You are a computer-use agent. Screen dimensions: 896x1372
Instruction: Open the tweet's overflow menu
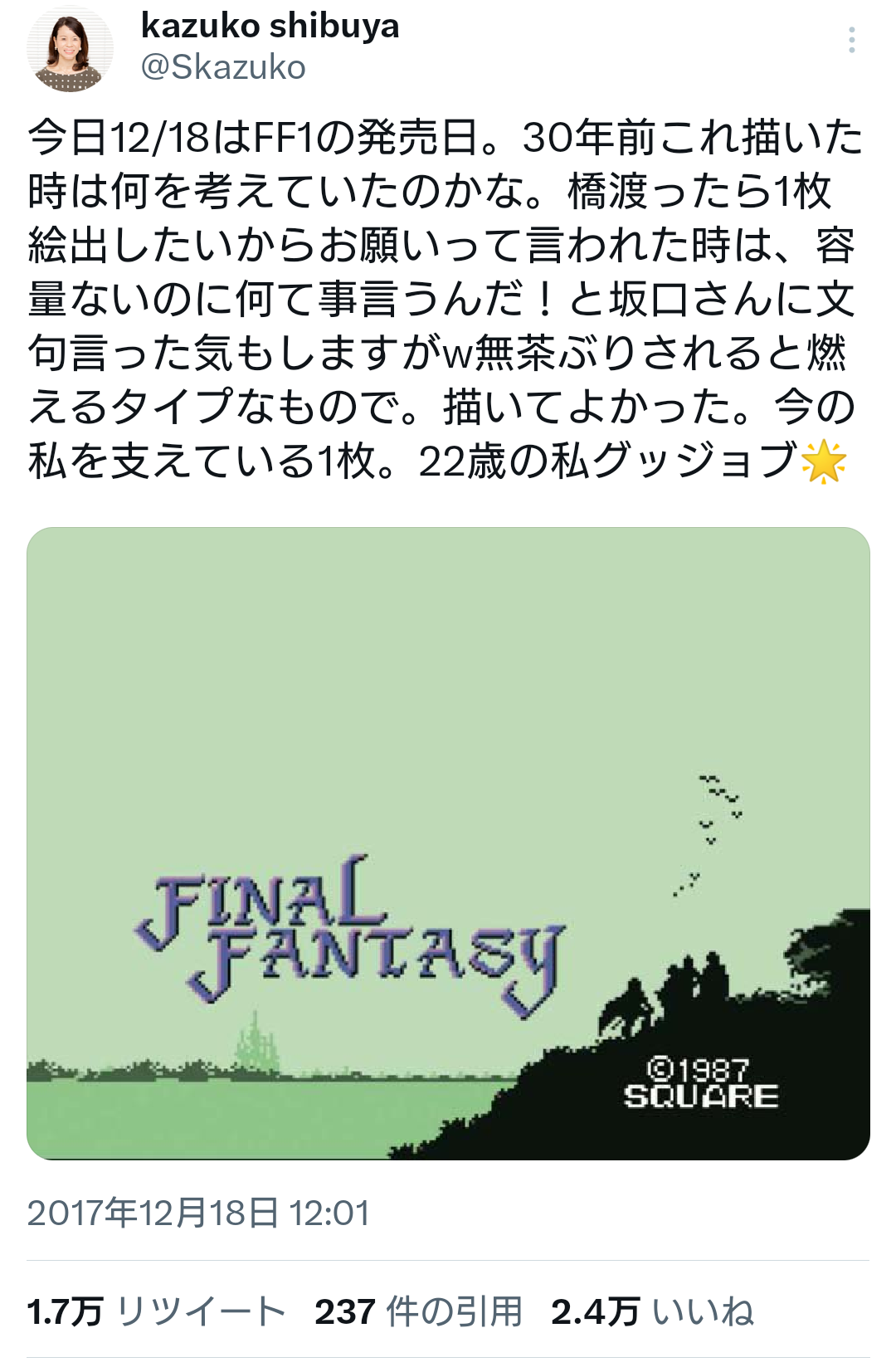point(851,40)
